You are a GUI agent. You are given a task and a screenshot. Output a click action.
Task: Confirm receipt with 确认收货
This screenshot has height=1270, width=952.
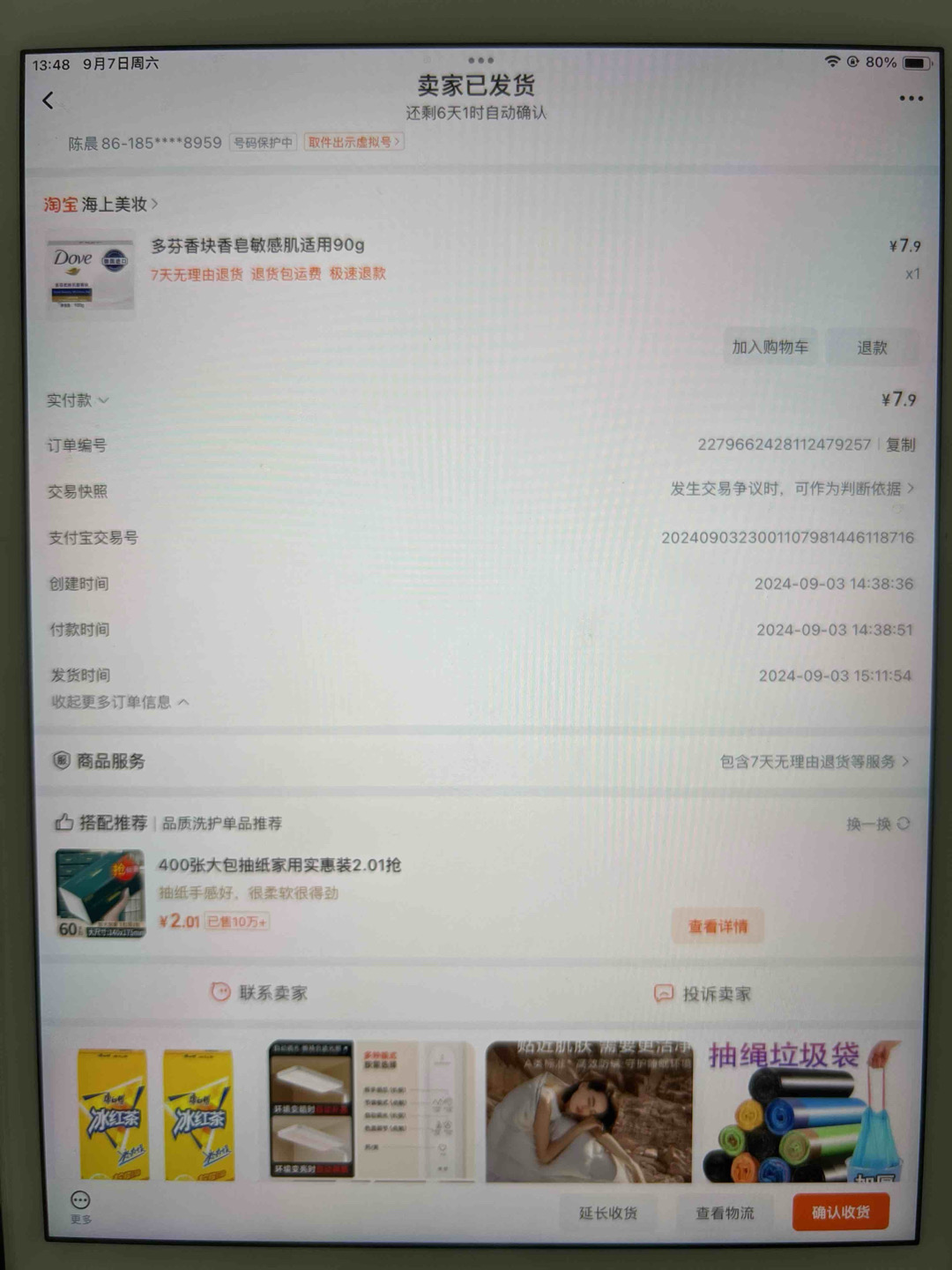click(840, 1212)
